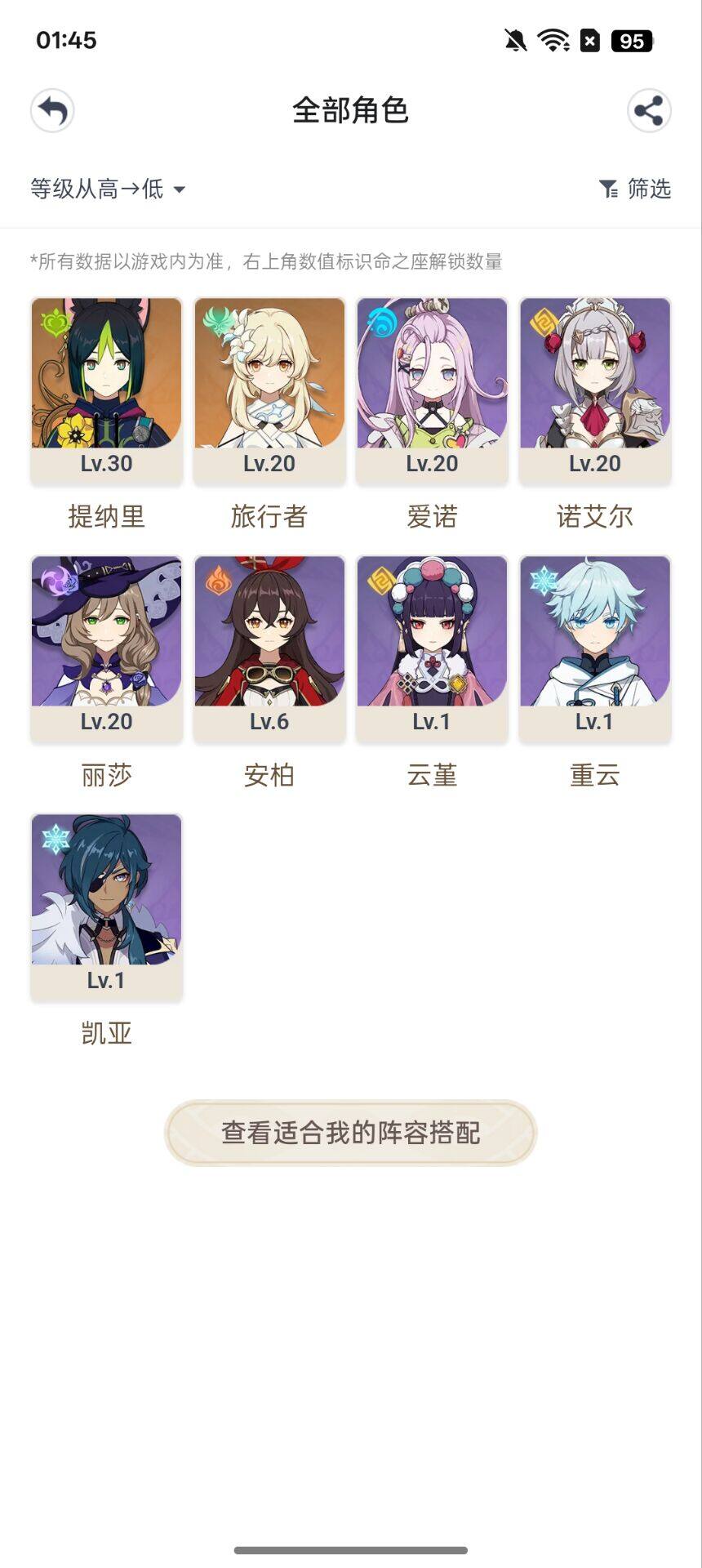Select the 凯亚 character card

[x=107, y=906]
